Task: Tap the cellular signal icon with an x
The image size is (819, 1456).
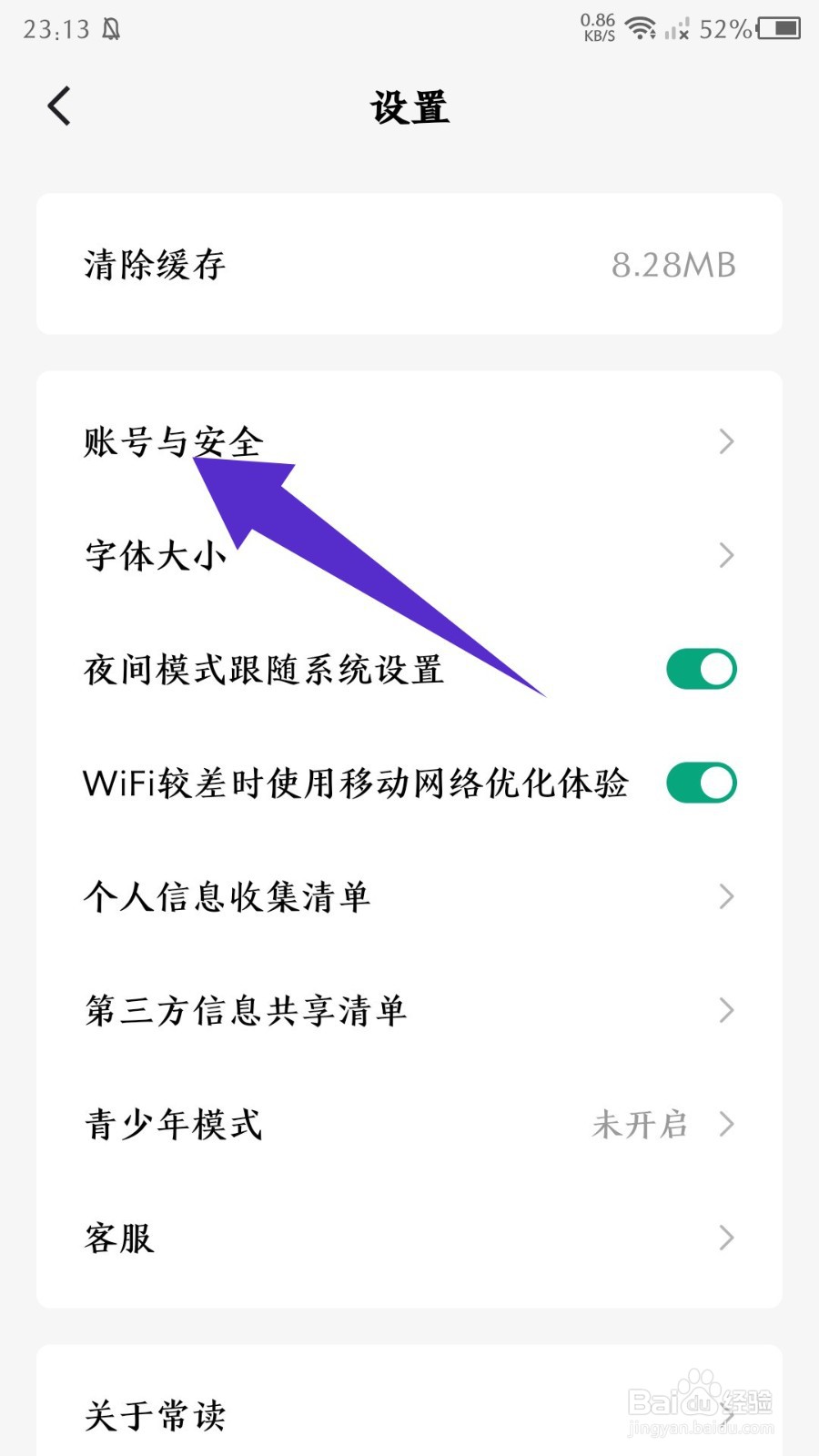Action: [x=678, y=30]
